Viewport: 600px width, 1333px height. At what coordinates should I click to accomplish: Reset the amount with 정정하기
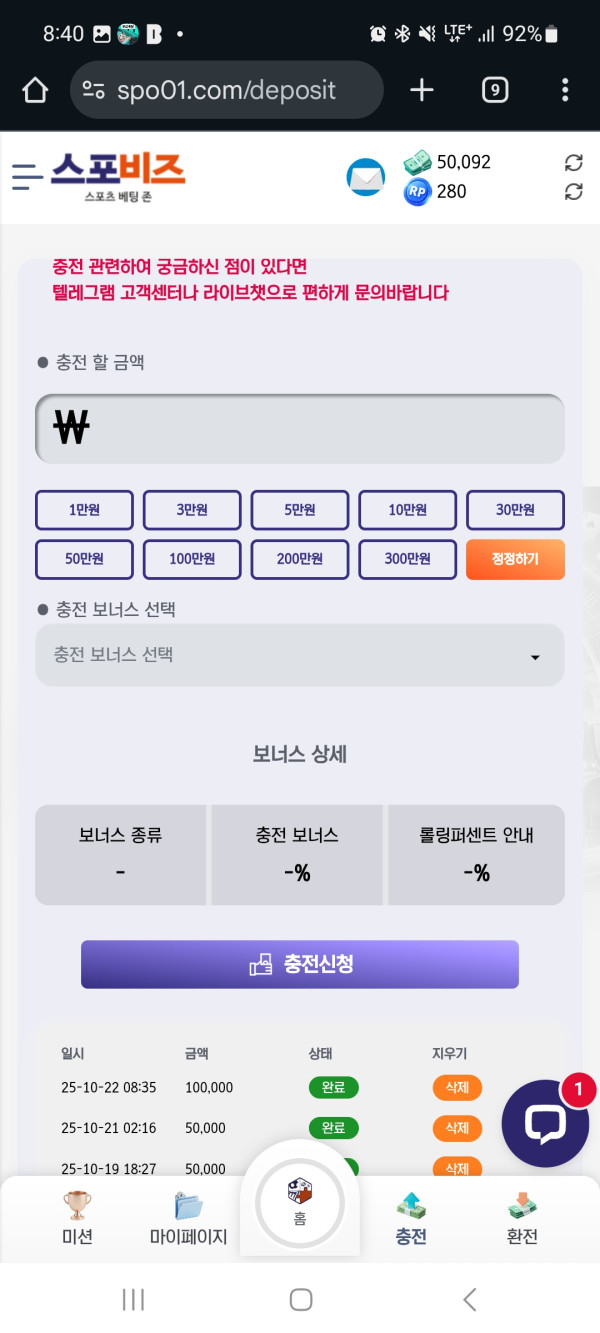[515, 559]
